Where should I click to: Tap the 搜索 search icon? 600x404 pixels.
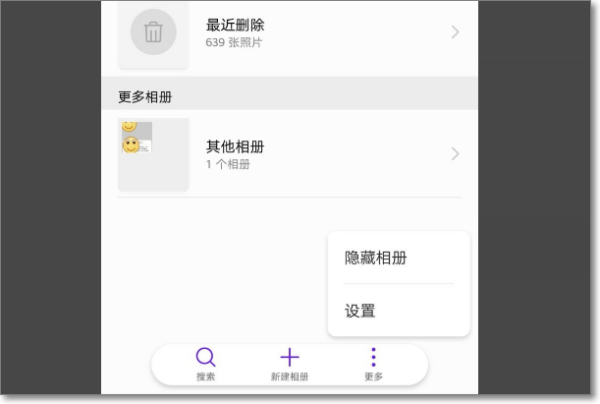pyautogui.click(x=205, y=363)
